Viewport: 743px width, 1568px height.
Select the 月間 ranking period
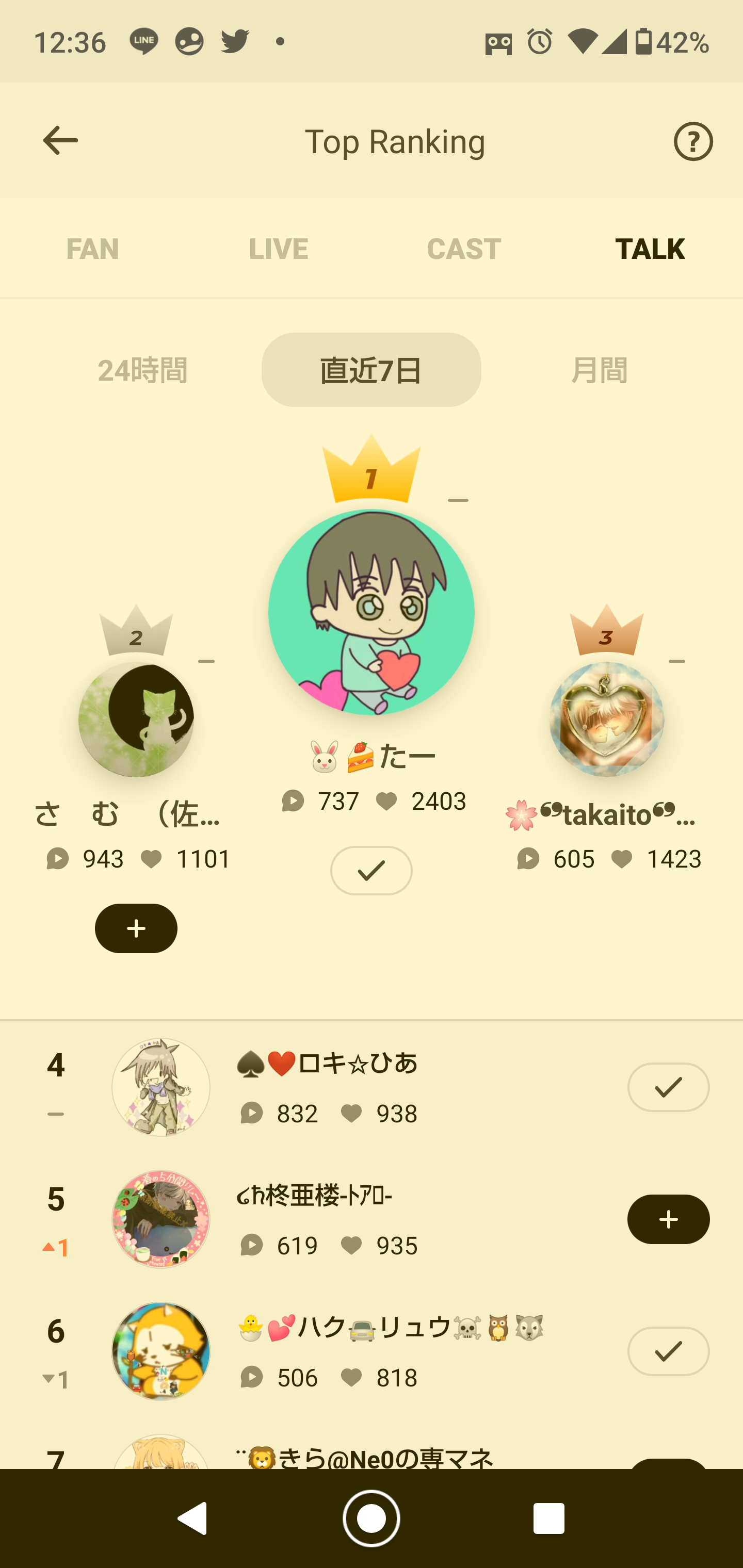[x=599, y=370]
